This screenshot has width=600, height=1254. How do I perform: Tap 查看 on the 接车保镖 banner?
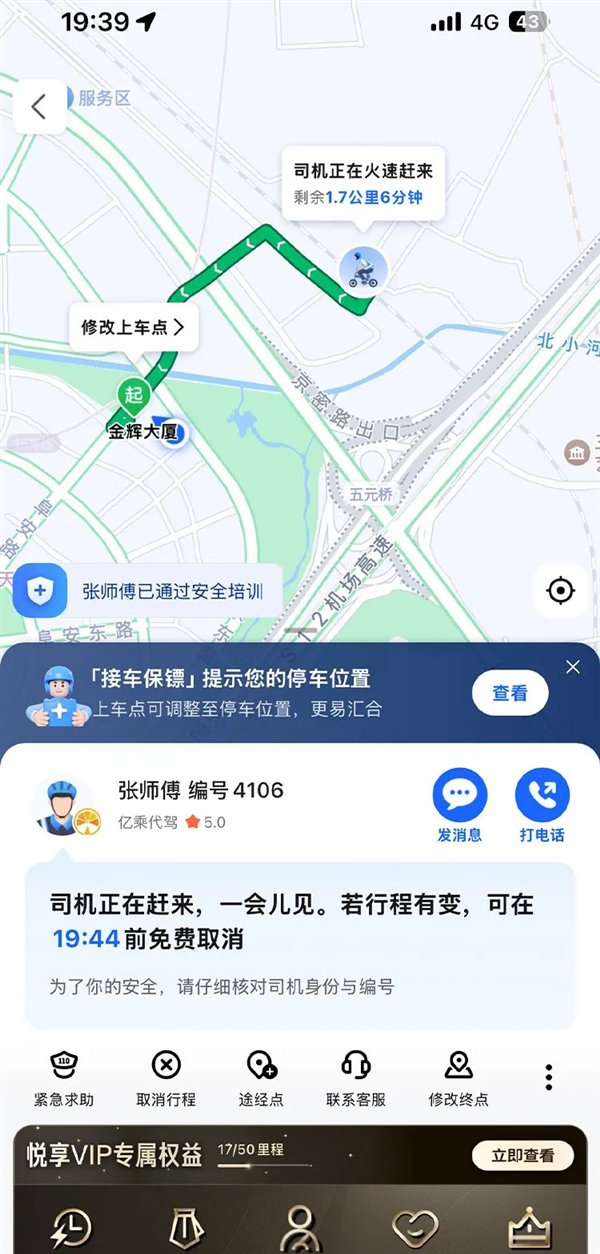(x=510, y=692)
